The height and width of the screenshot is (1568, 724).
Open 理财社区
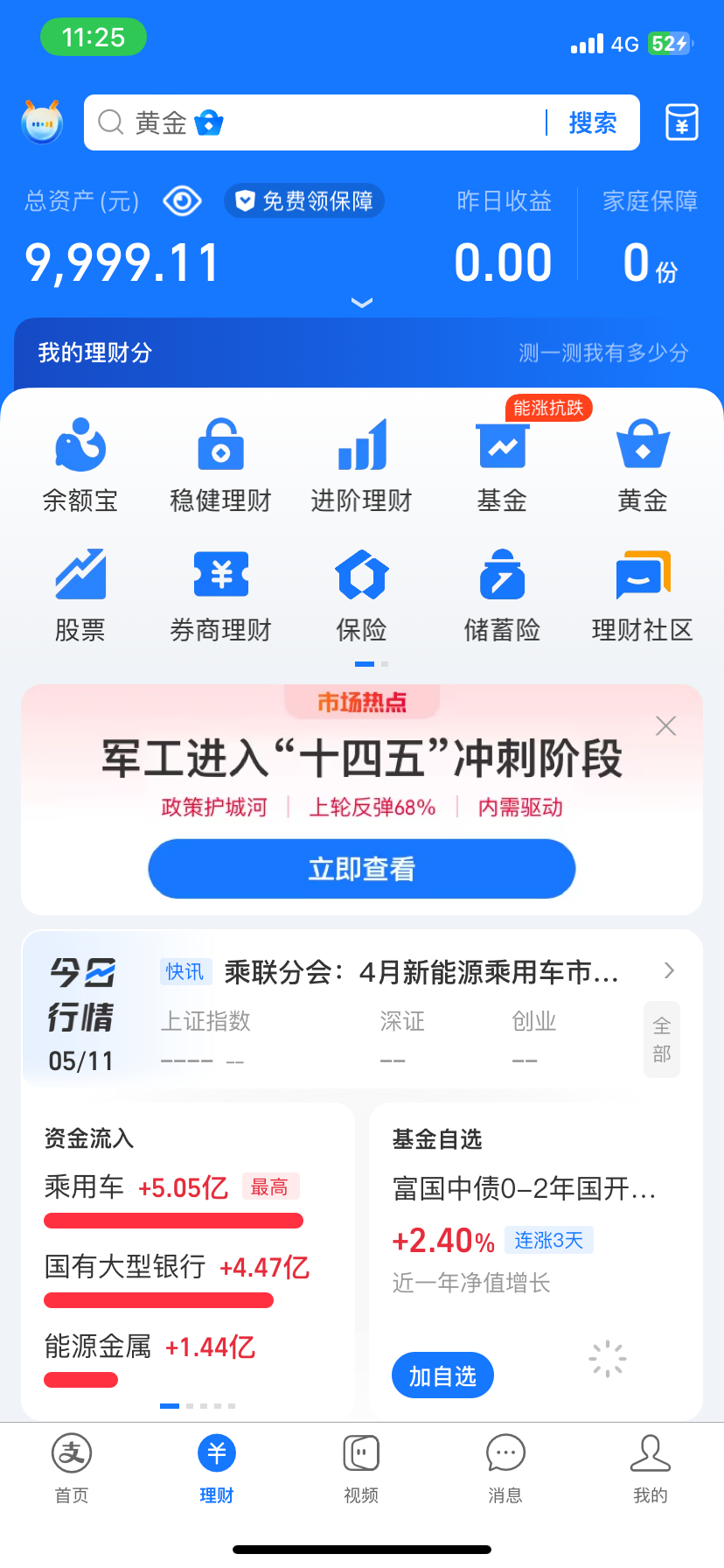(643, 594)
